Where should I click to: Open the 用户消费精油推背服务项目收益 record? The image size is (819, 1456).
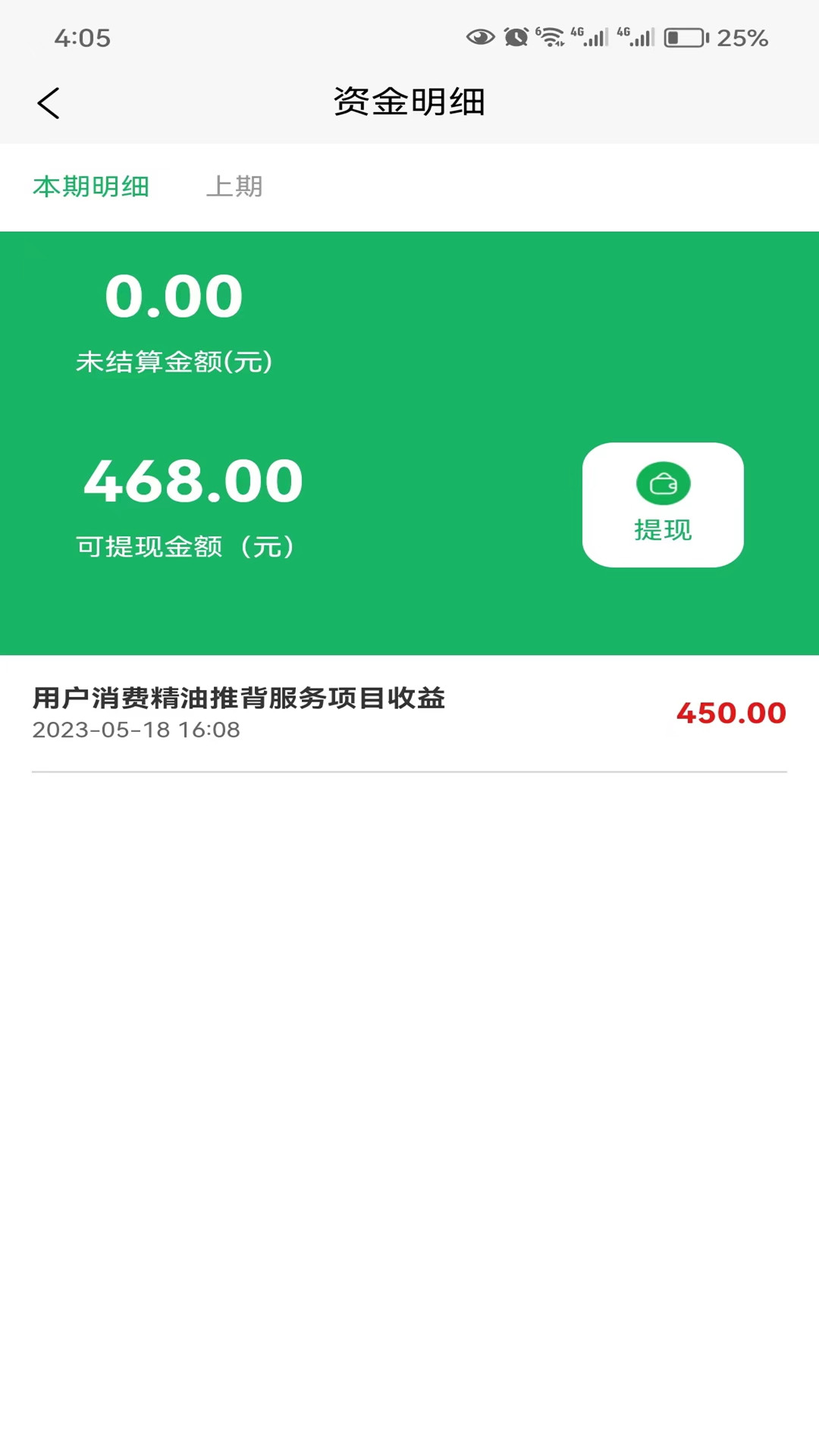point(409,714)
